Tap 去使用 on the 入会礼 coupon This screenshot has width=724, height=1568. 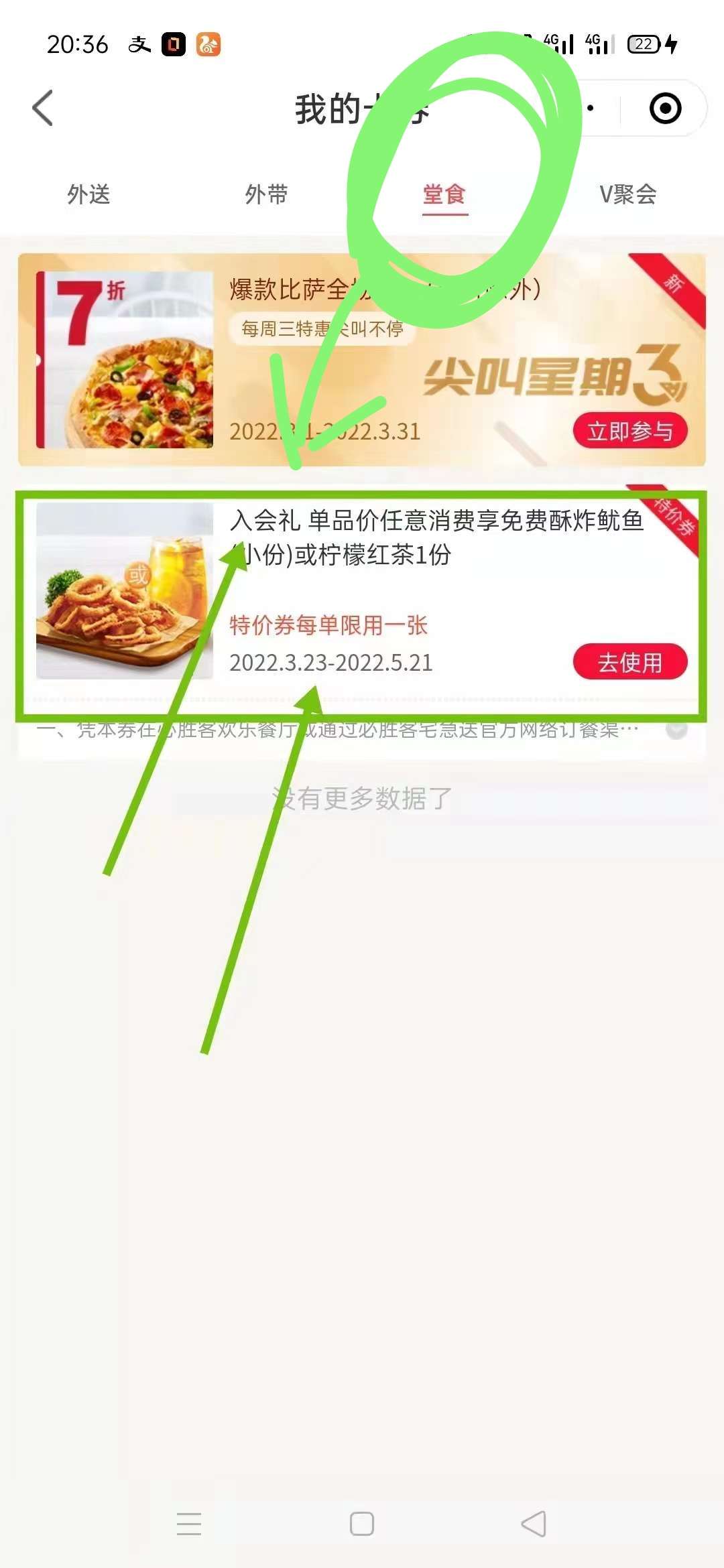click(629, 662)
